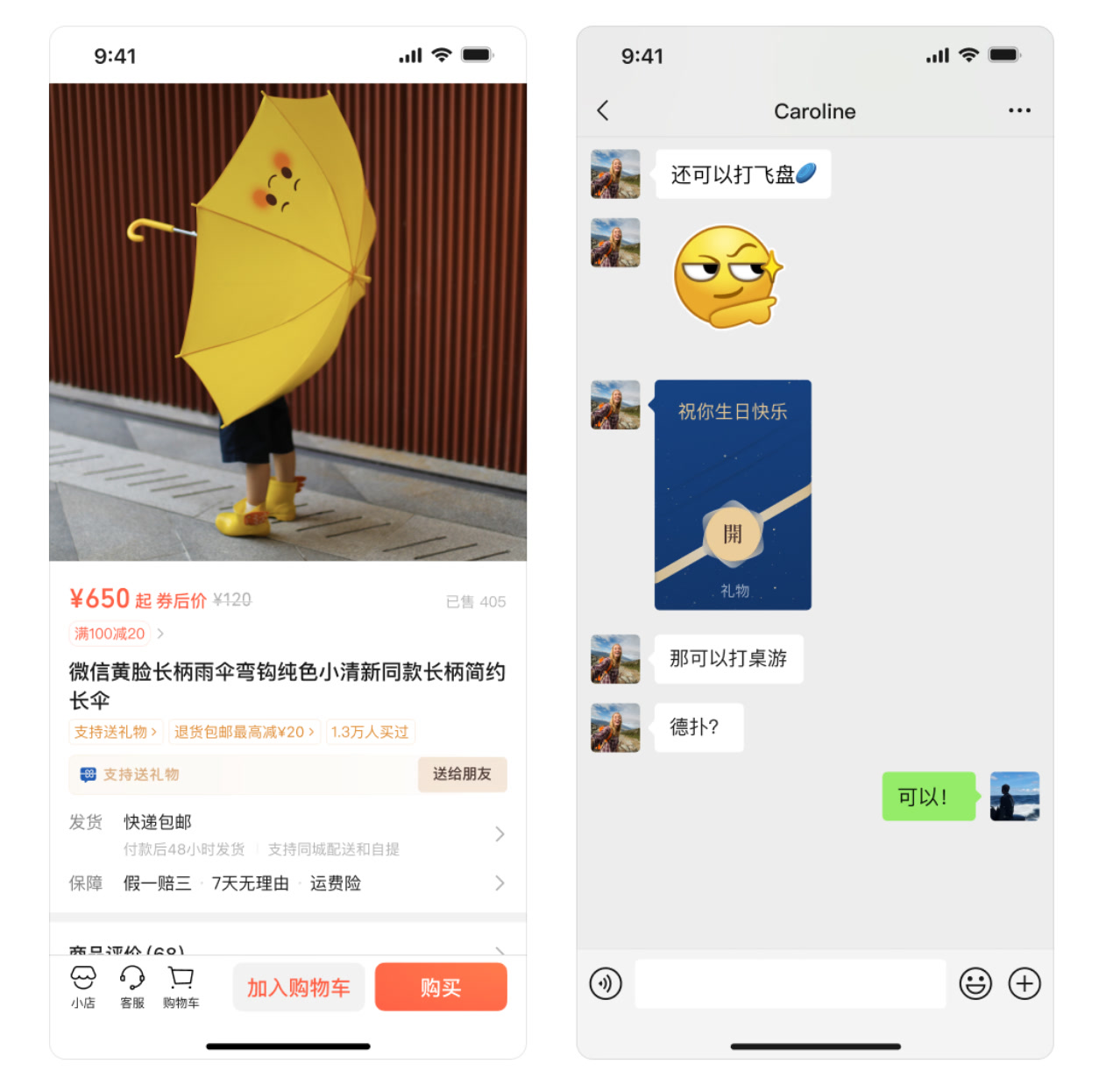
Task: Tap 送给朋友 to gift a friend
Action: pyautogui.click(x=462, y=774)
